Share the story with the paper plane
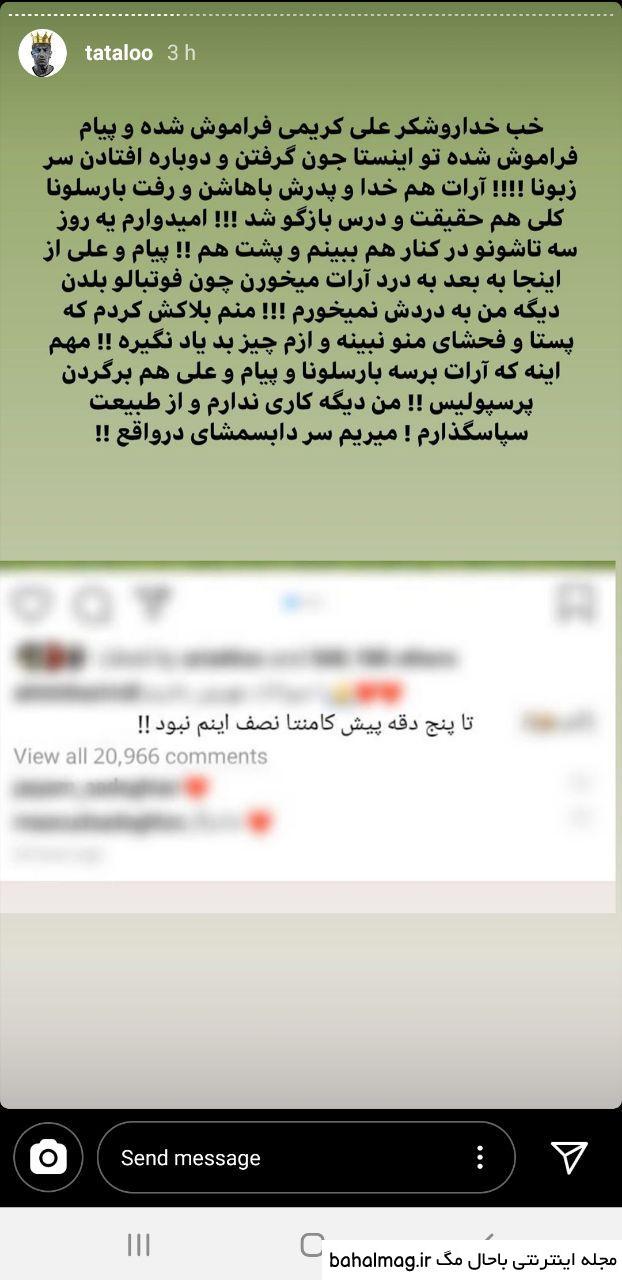Image resolution: width=622 pixels, height=1280 pixels. click(569, 1157)
